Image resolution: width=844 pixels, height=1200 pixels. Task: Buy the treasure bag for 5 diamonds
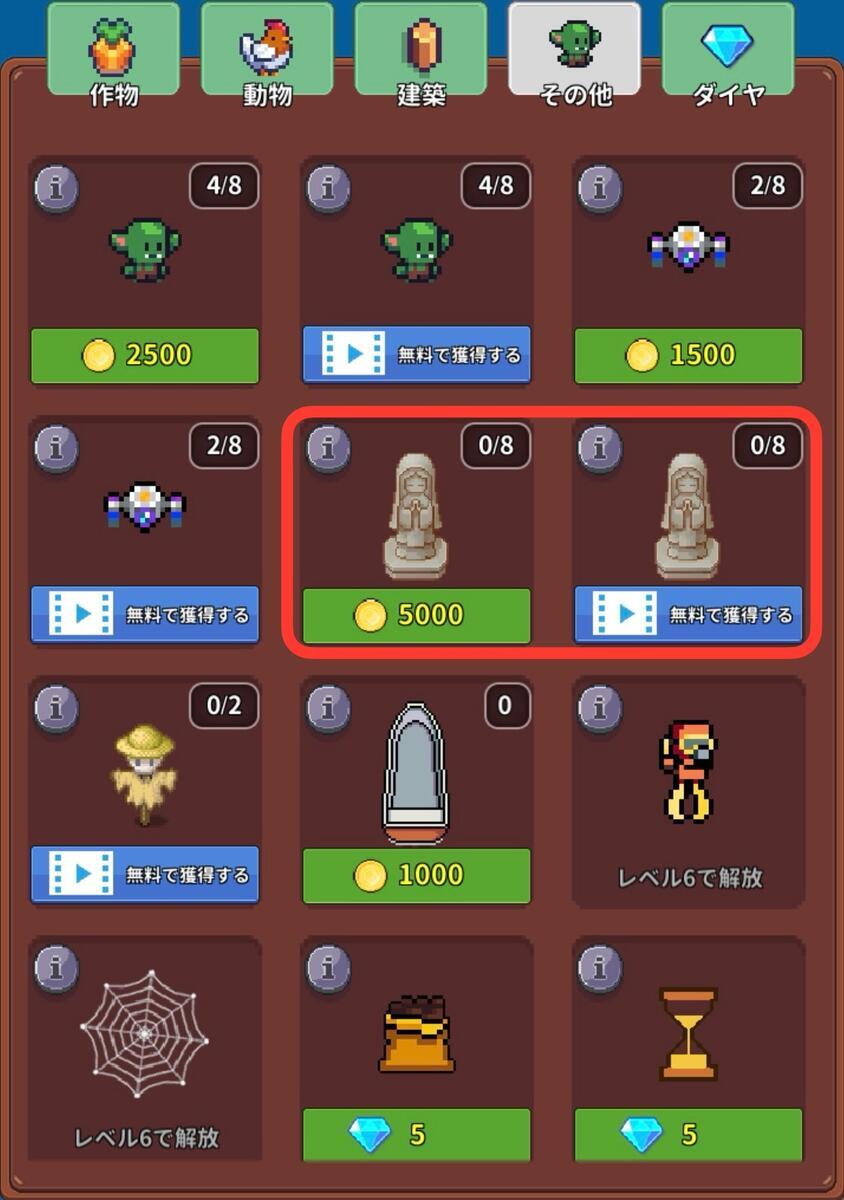417,1135
